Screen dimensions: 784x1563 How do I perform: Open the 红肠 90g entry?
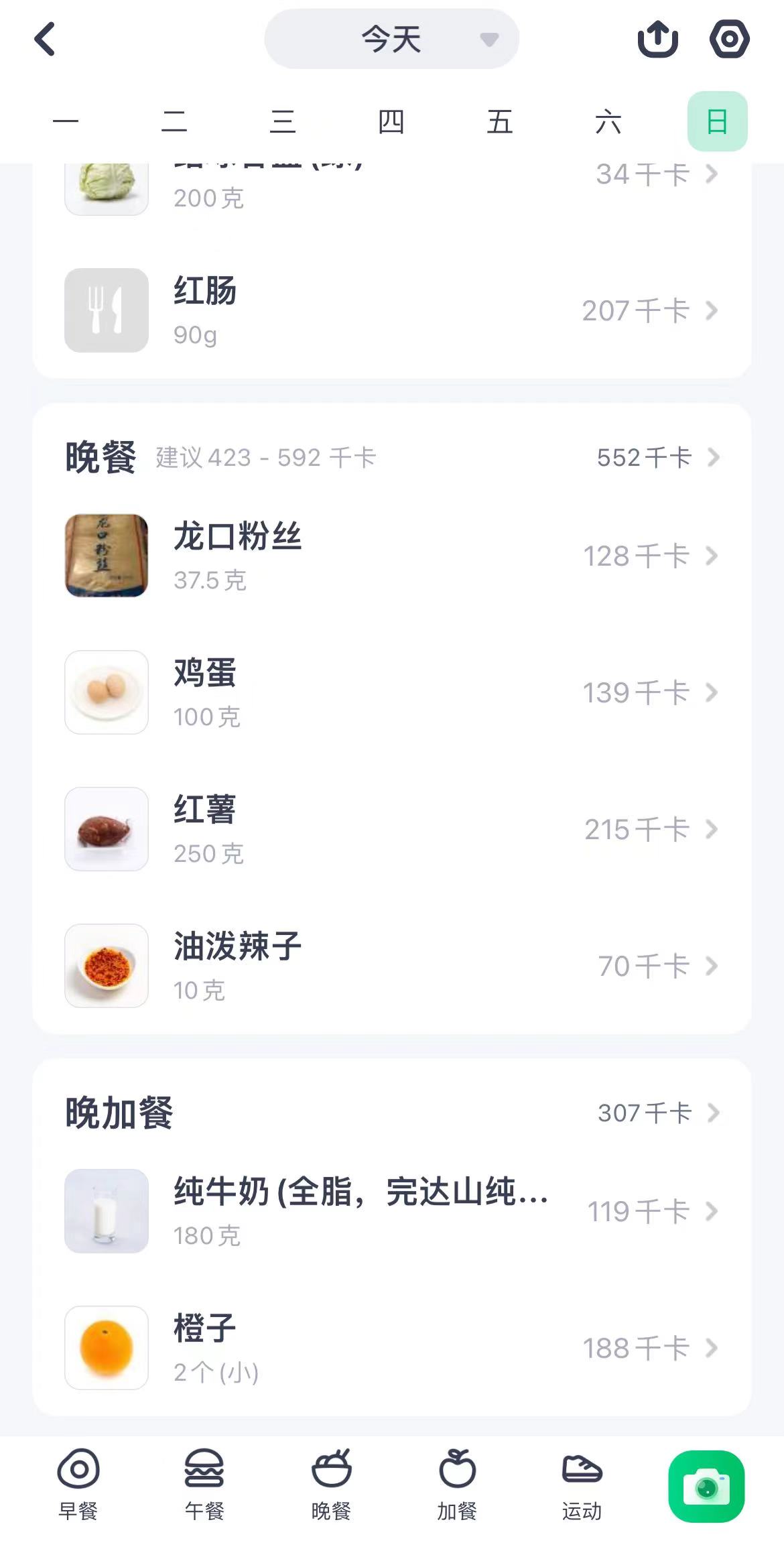(391, 310)
